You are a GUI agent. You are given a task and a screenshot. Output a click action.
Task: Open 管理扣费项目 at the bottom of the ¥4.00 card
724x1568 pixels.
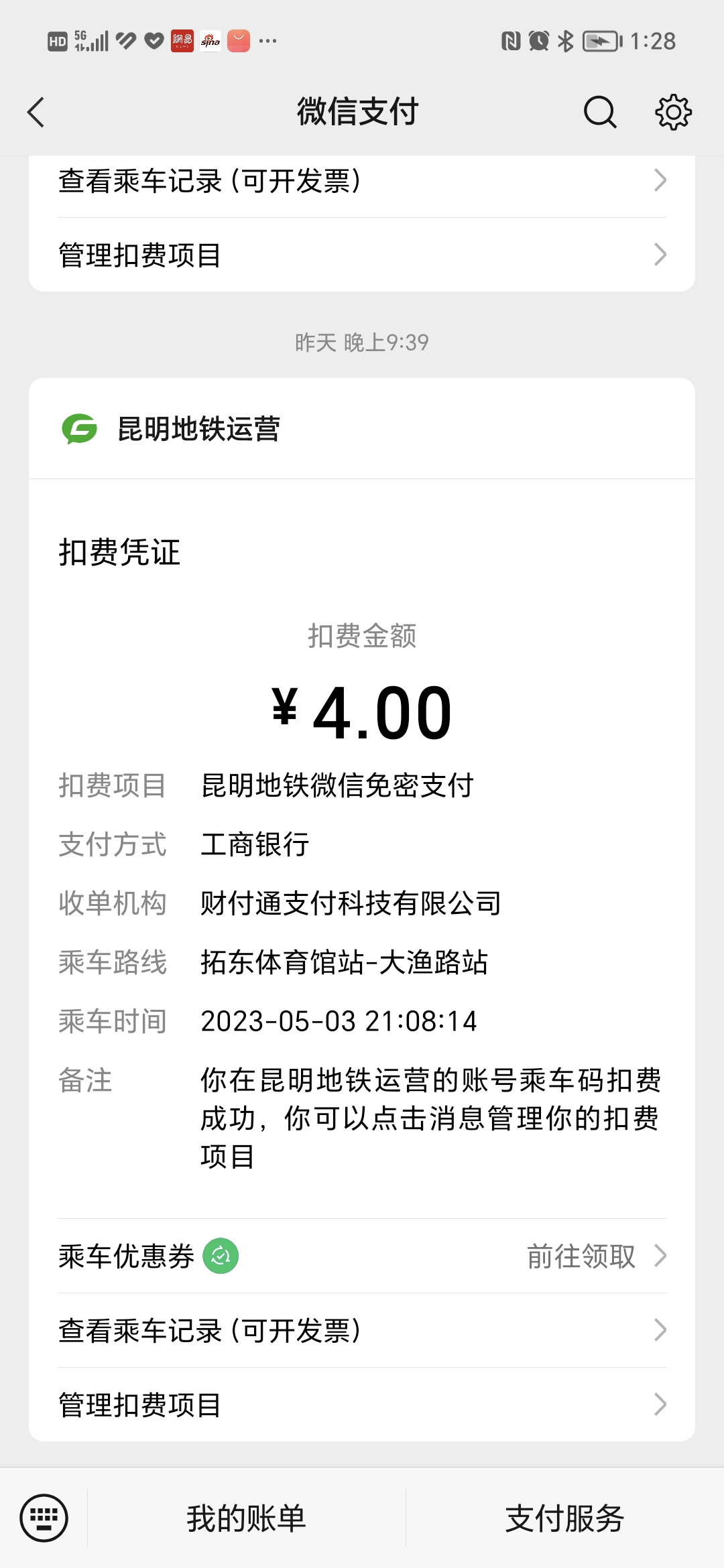point(362,1404)
